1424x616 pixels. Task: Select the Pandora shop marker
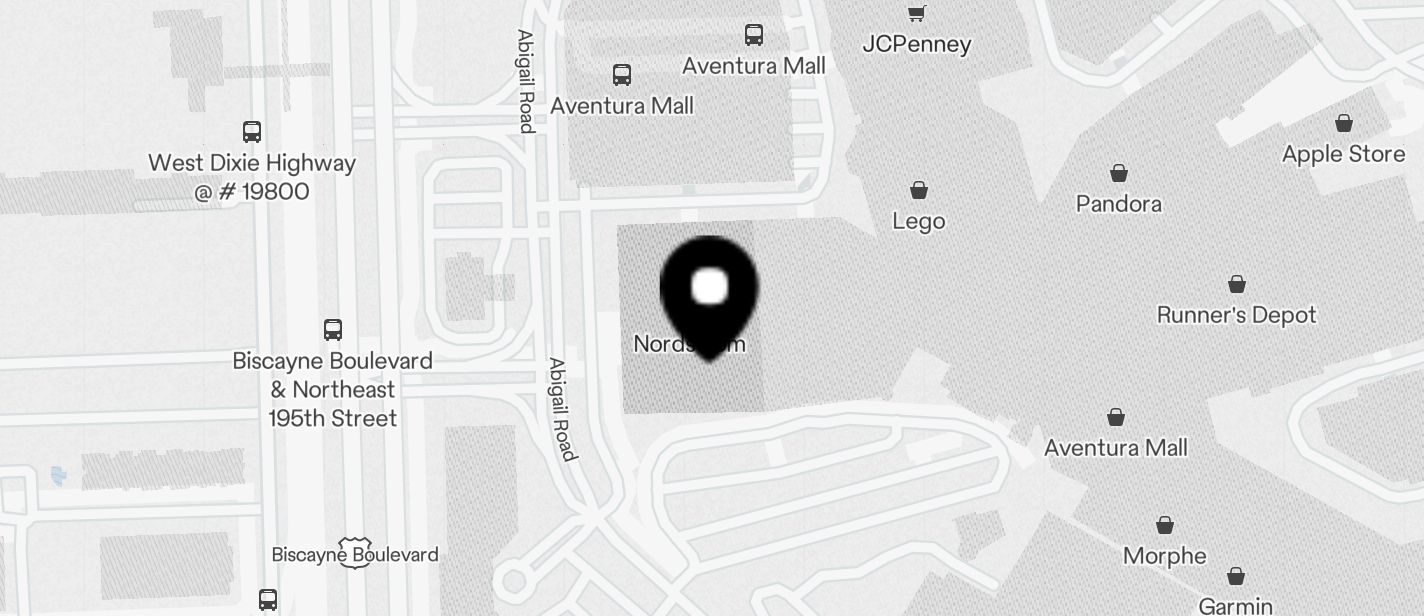[x=1118, y=173]
